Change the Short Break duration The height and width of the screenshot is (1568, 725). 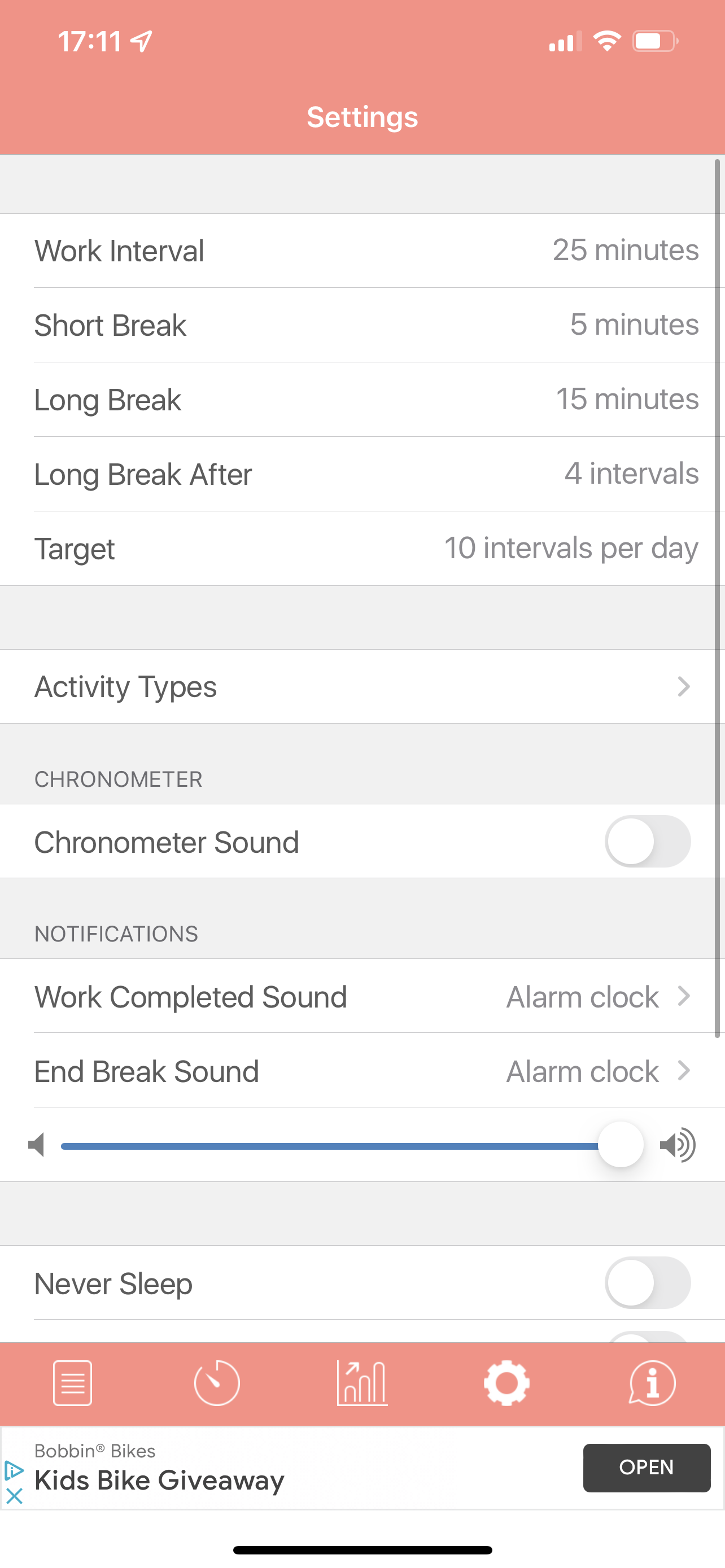[362, 325]
